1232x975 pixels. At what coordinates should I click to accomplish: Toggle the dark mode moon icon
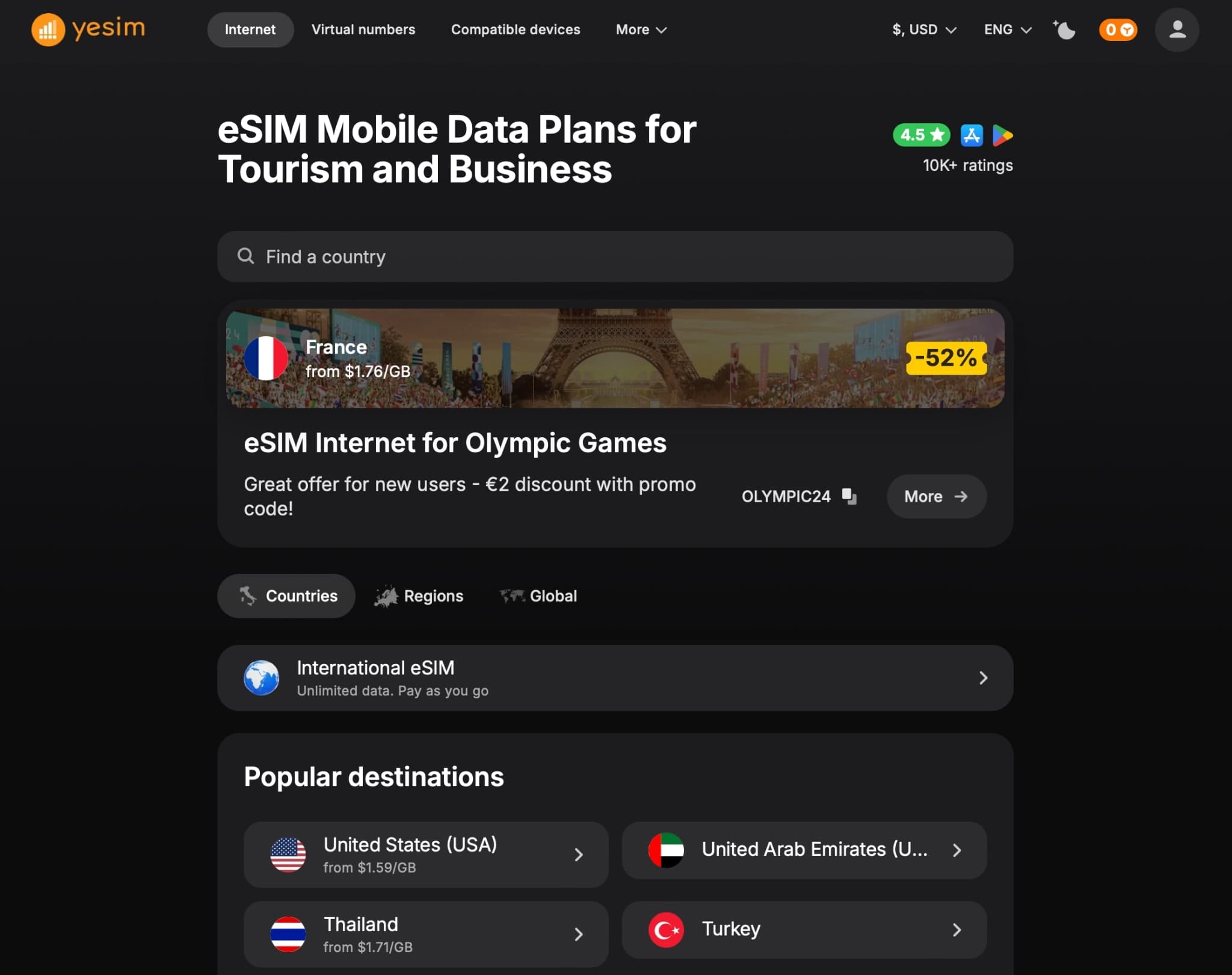1064,29
